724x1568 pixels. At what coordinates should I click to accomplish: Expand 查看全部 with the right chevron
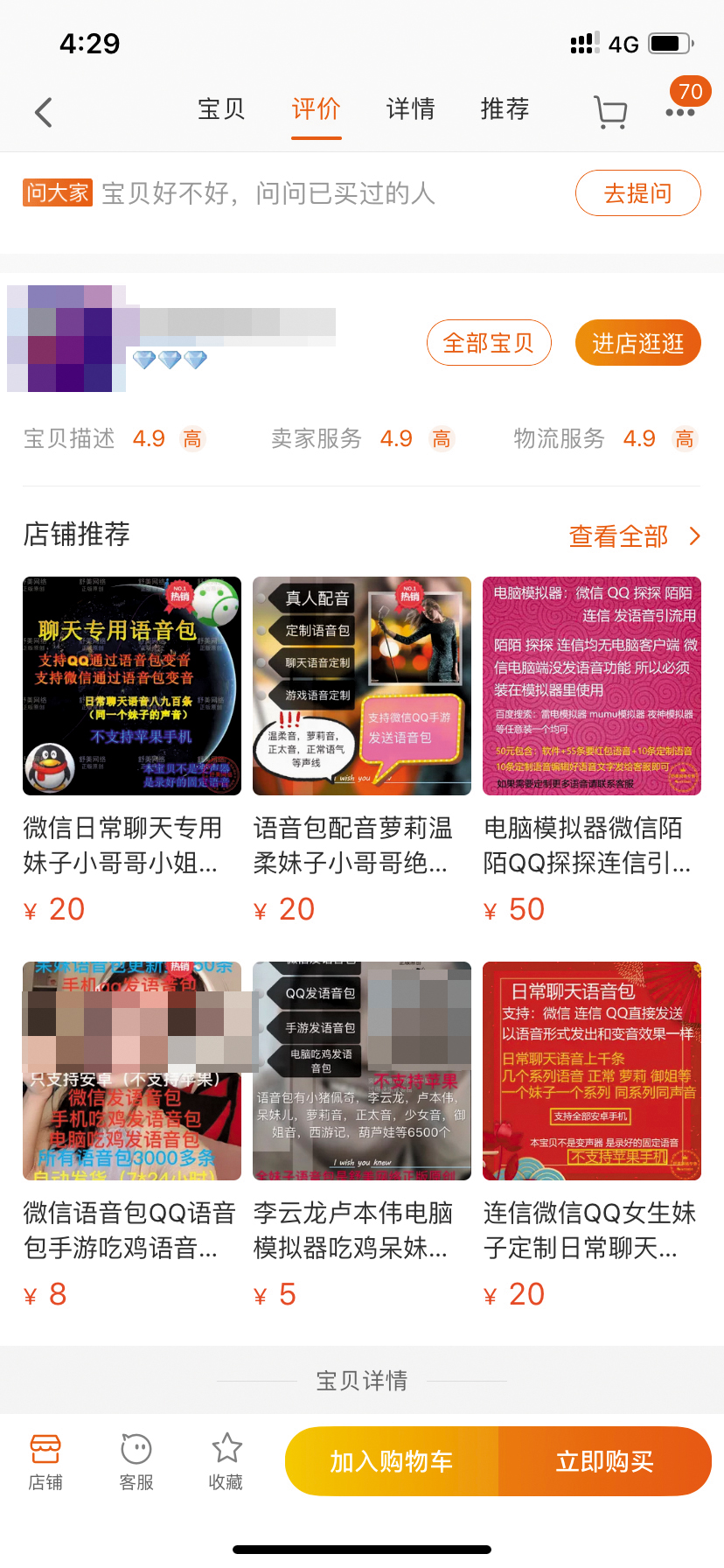point(618,535)
